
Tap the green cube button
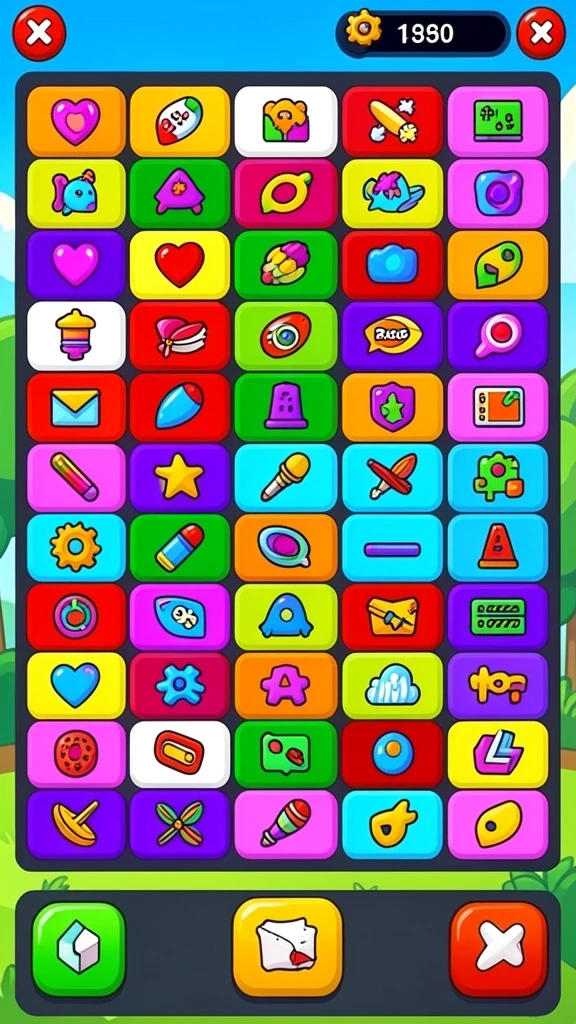tap(78, 949)
